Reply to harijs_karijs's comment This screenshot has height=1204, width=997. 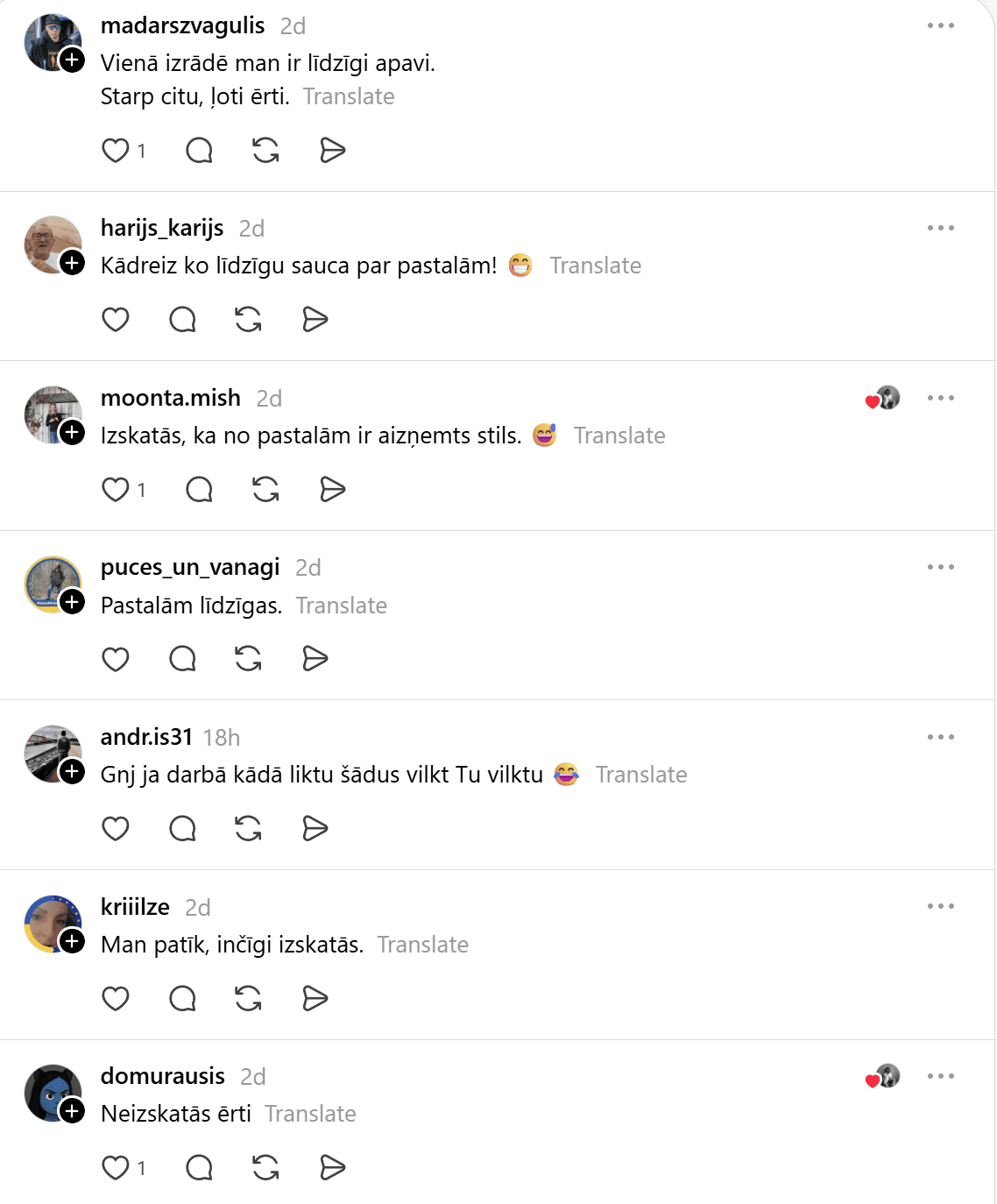point(182,320)
